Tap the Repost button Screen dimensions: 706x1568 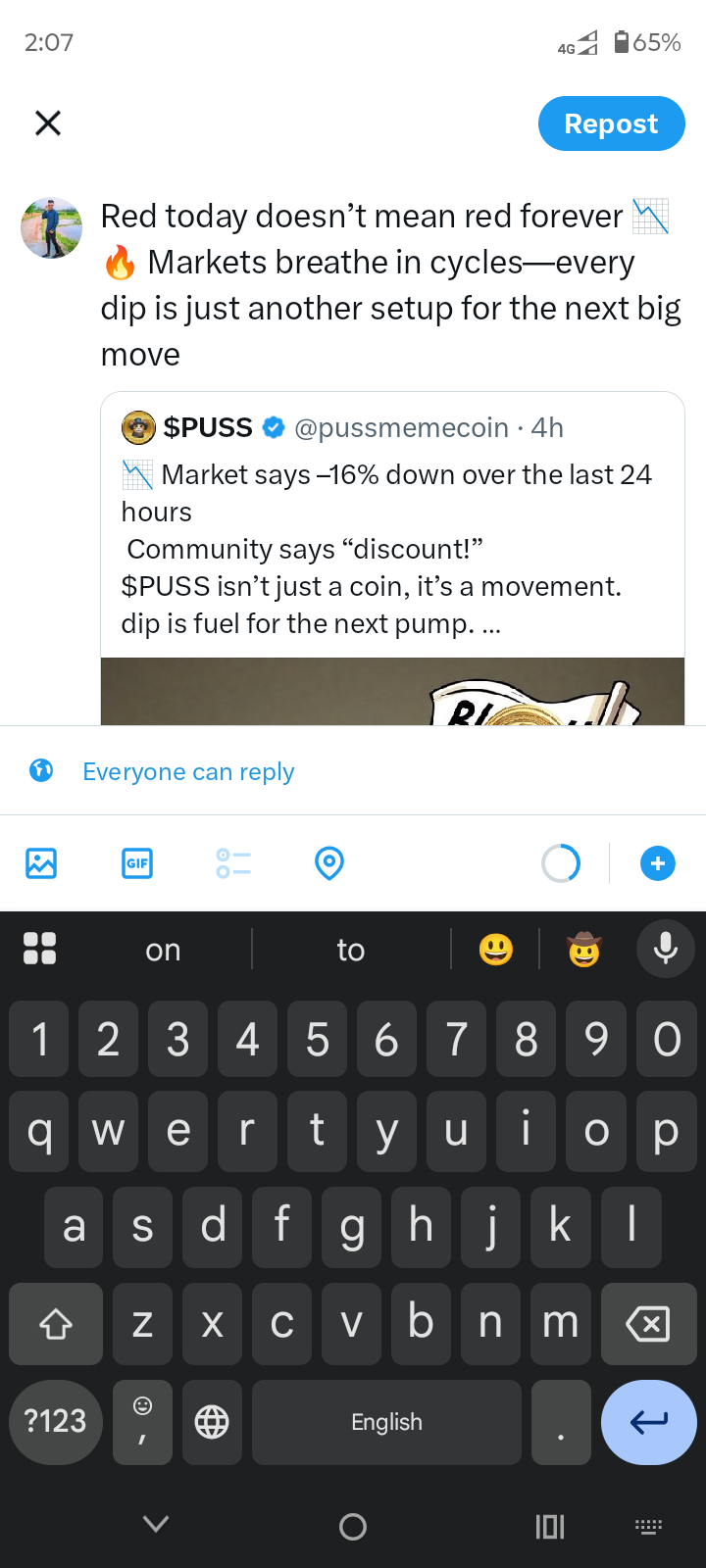(611, 123)
